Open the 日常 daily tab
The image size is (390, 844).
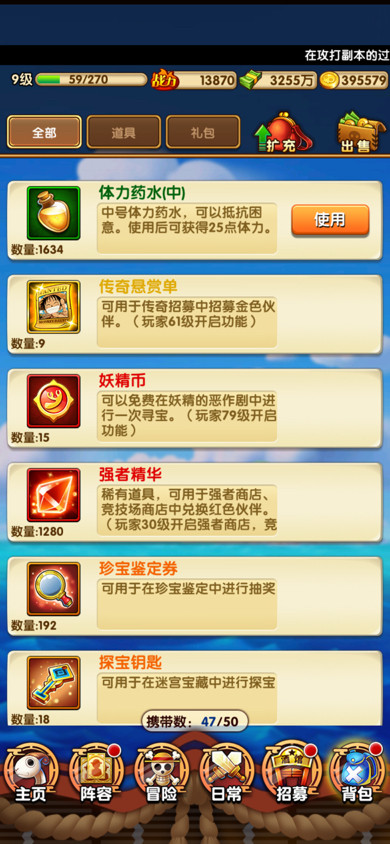click(227, 775)
